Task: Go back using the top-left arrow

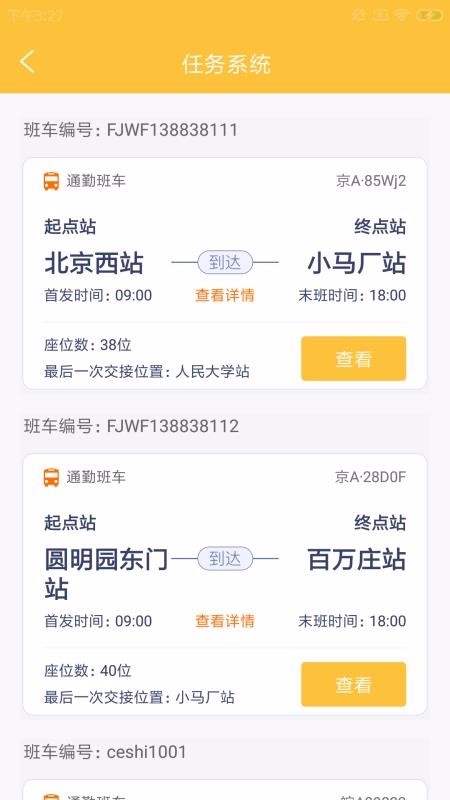Action: pos(28,62)
